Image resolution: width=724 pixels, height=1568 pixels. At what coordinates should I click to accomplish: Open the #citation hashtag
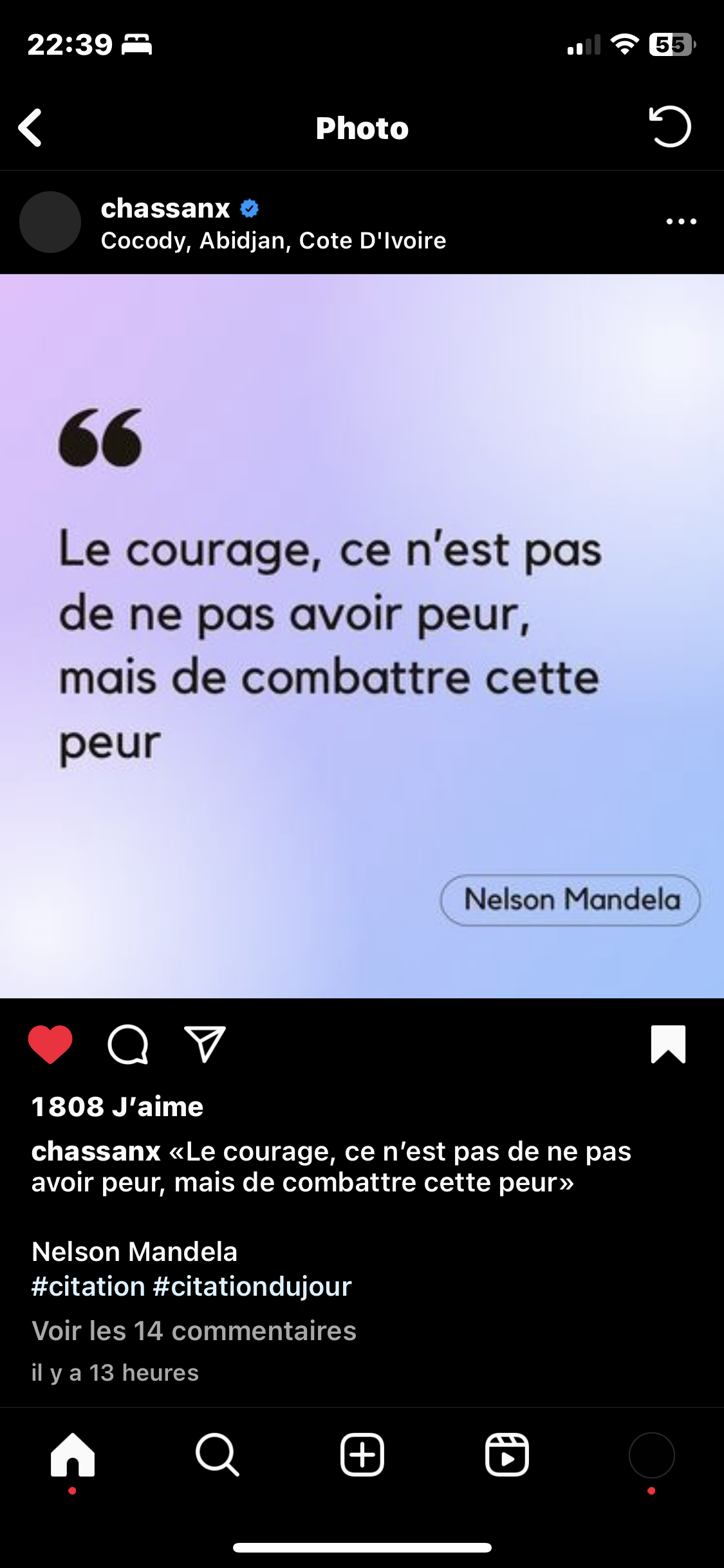[x=89, y=1286]
